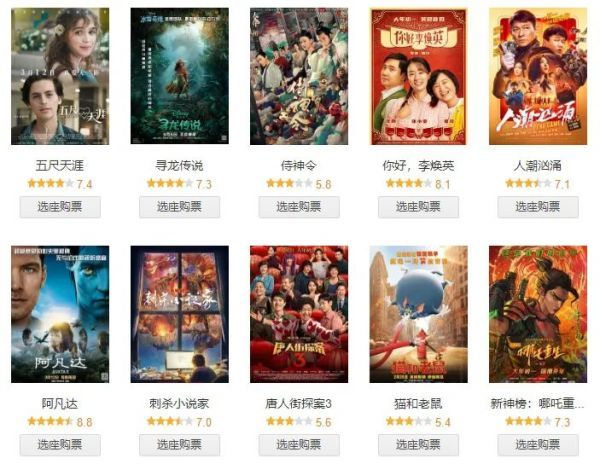View the 侍神令 poster details
This screenshot has width=600, height=464.
[299, 76]
